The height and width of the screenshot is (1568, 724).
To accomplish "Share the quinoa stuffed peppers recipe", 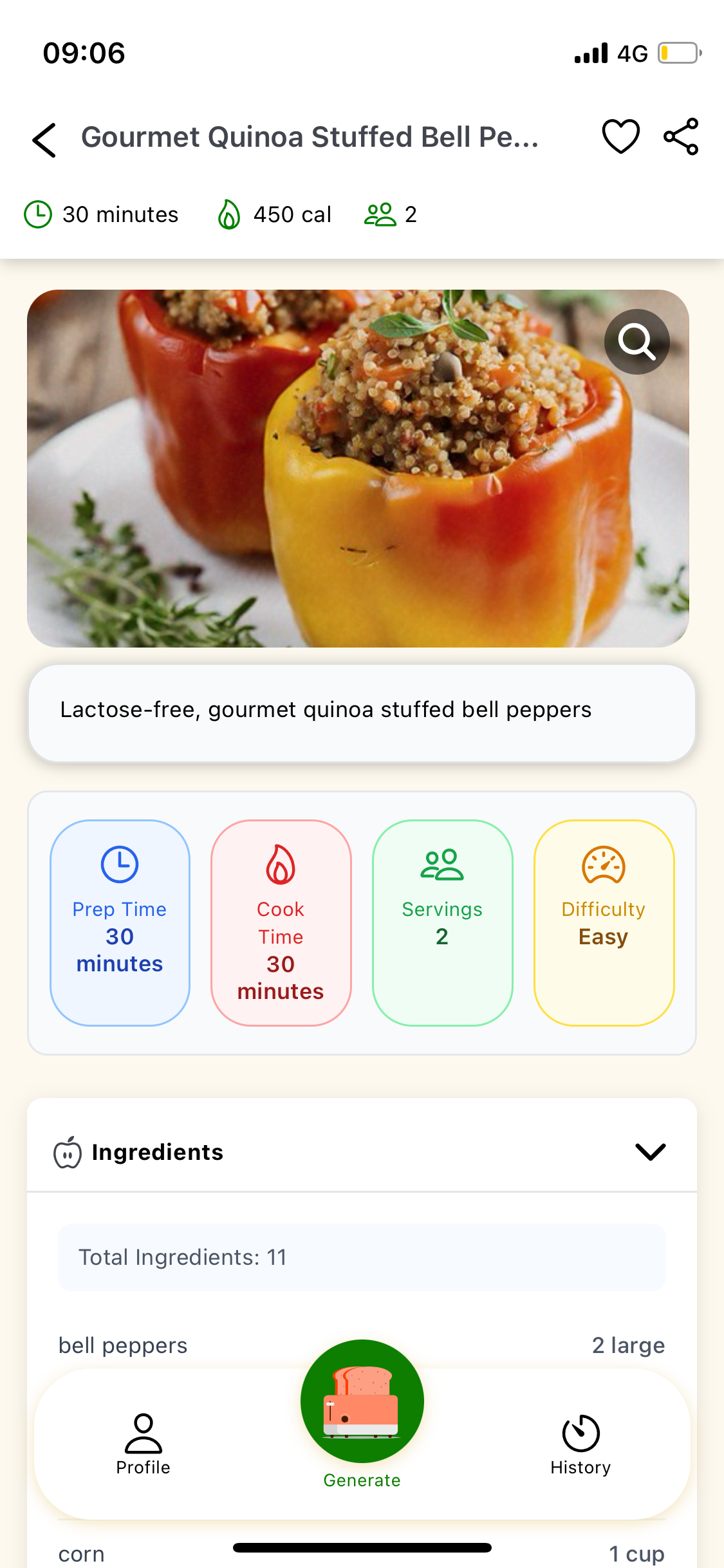I will coord(681,136).
